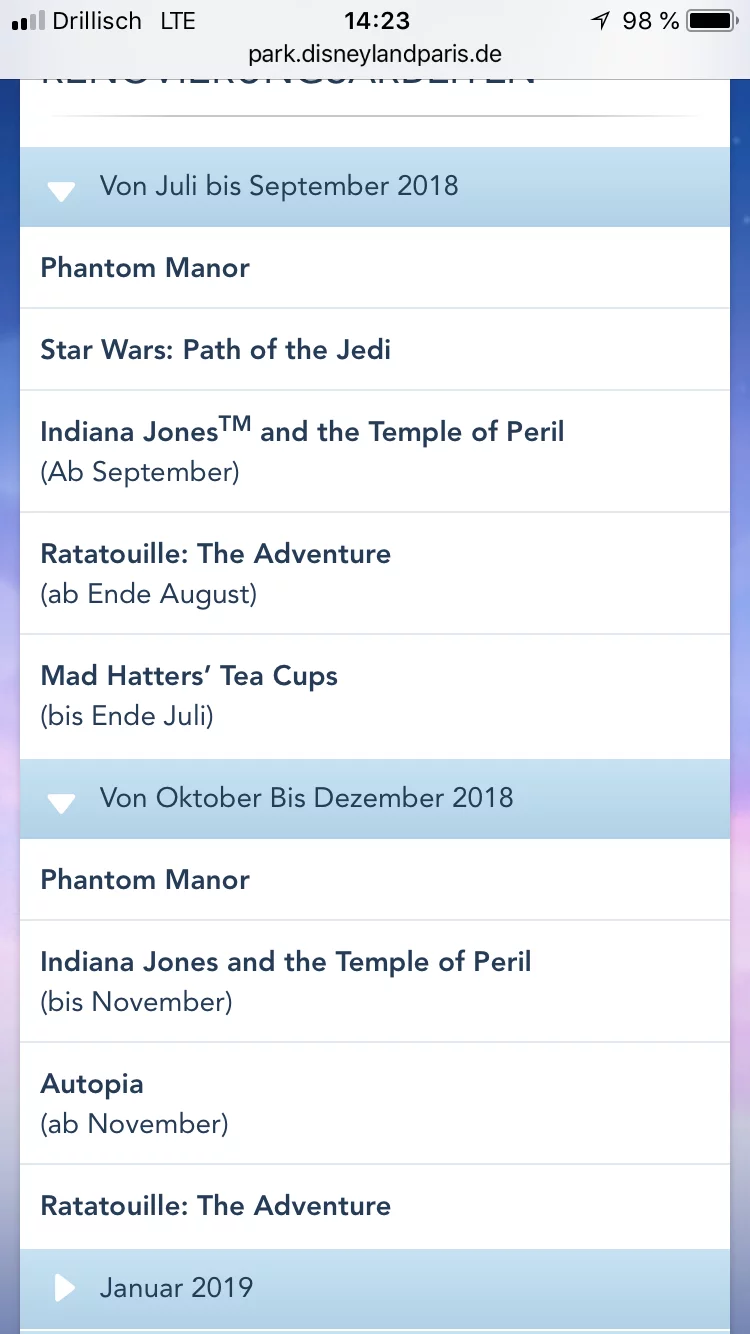750x1334 pixels.
Task: Collapse the Von Oktober Bis Dezember 2018 section
Action: 374,799
